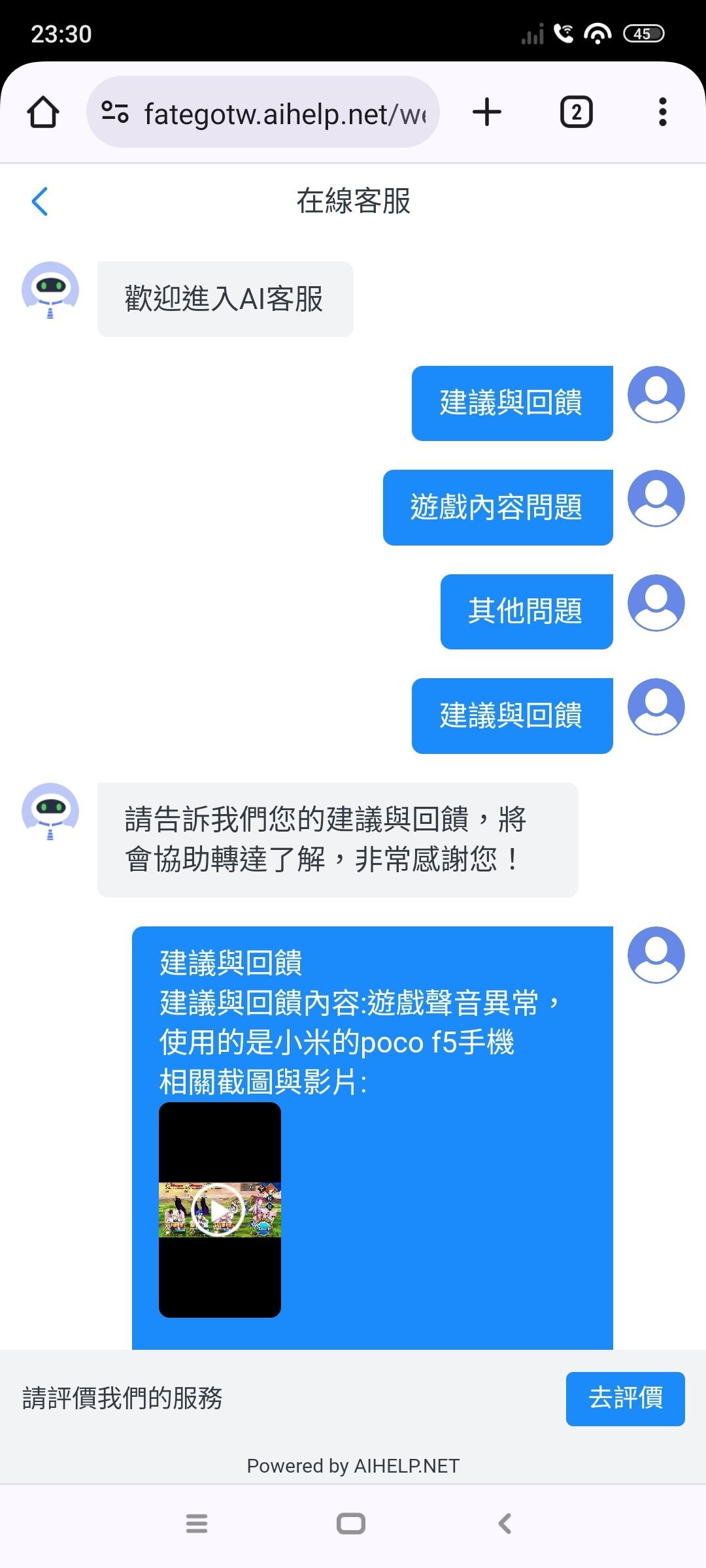Select the 建議與回饋 quick reply
The width and height of the screenshot is (706, 1568).
[x=512, y=402]
